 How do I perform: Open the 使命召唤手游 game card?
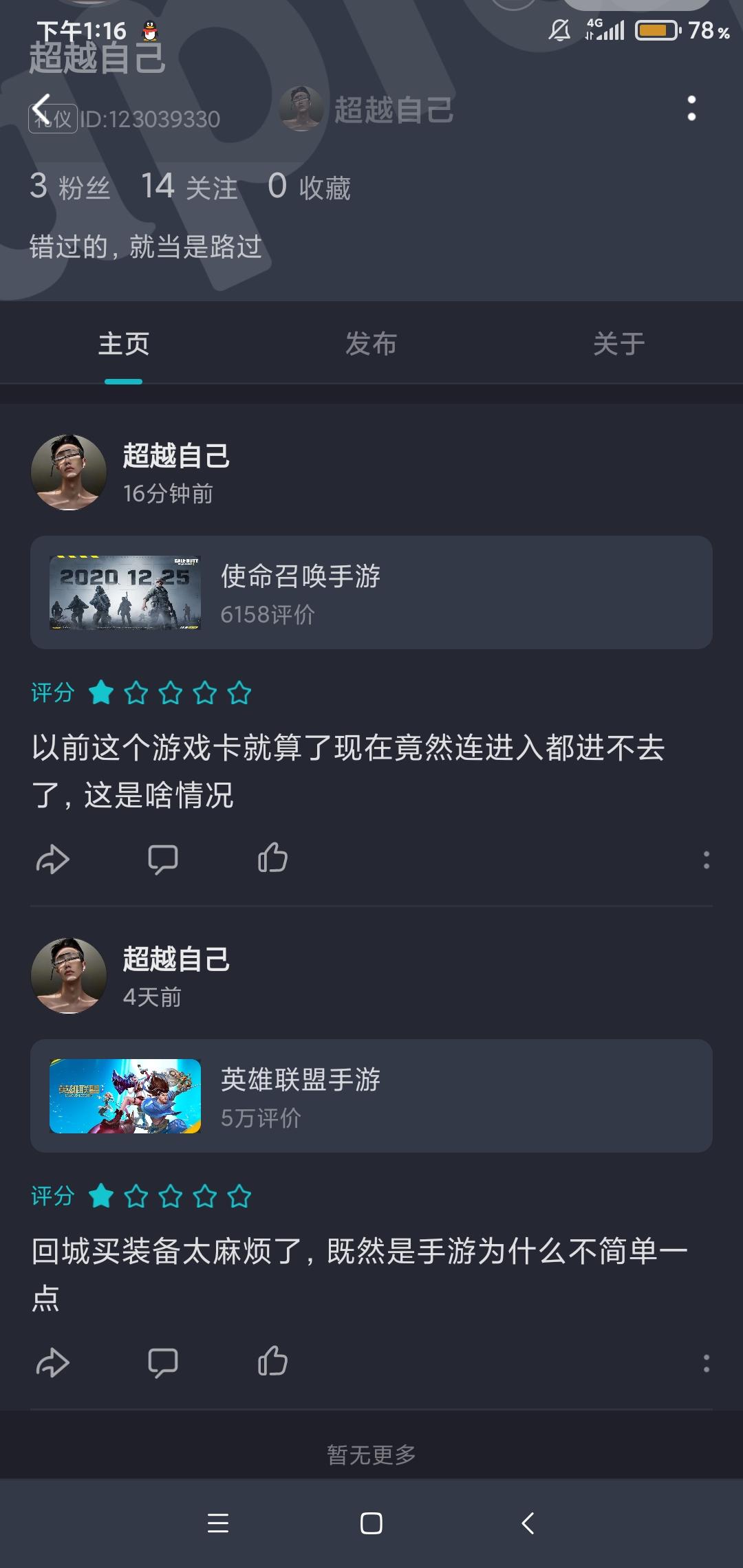pos(371,592)
